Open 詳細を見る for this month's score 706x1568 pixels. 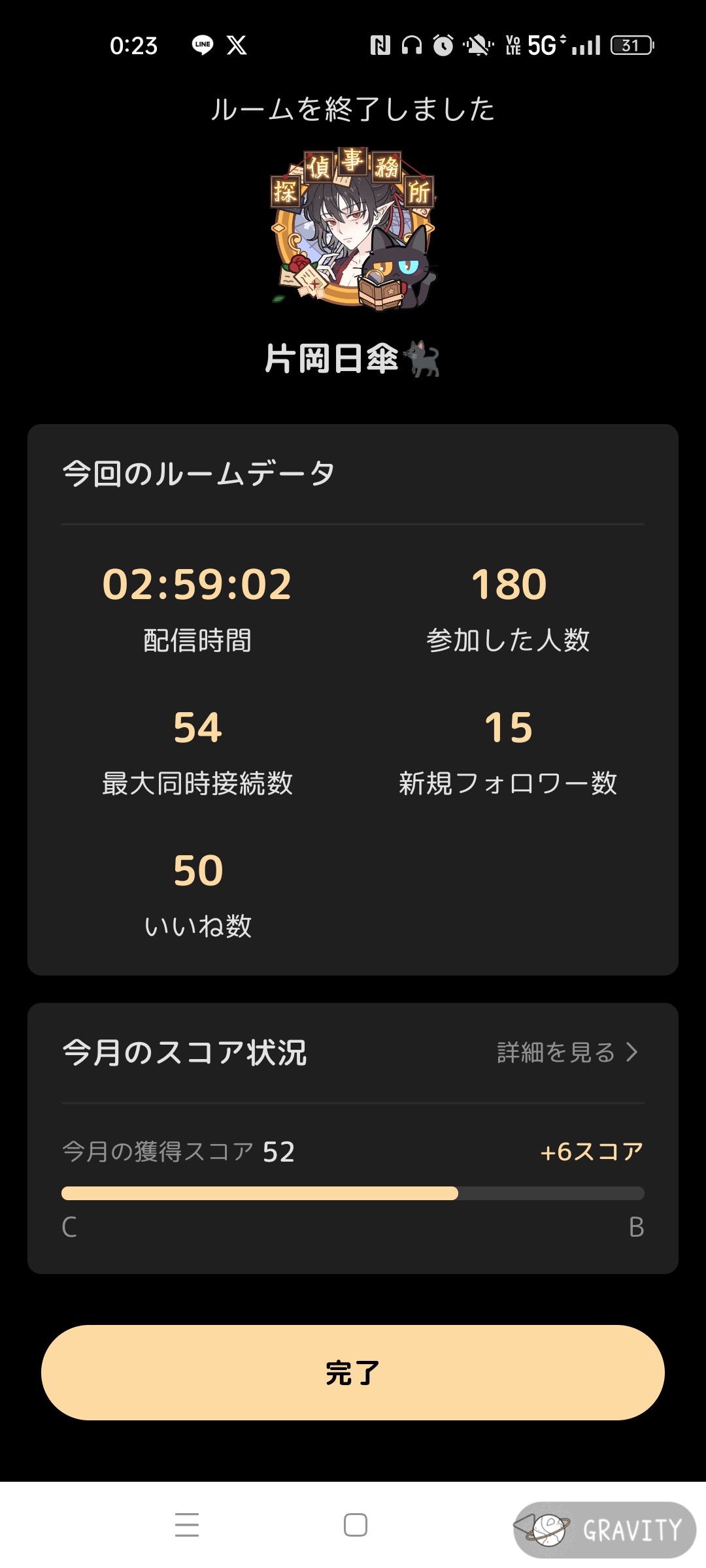[x=566, y=1053]
